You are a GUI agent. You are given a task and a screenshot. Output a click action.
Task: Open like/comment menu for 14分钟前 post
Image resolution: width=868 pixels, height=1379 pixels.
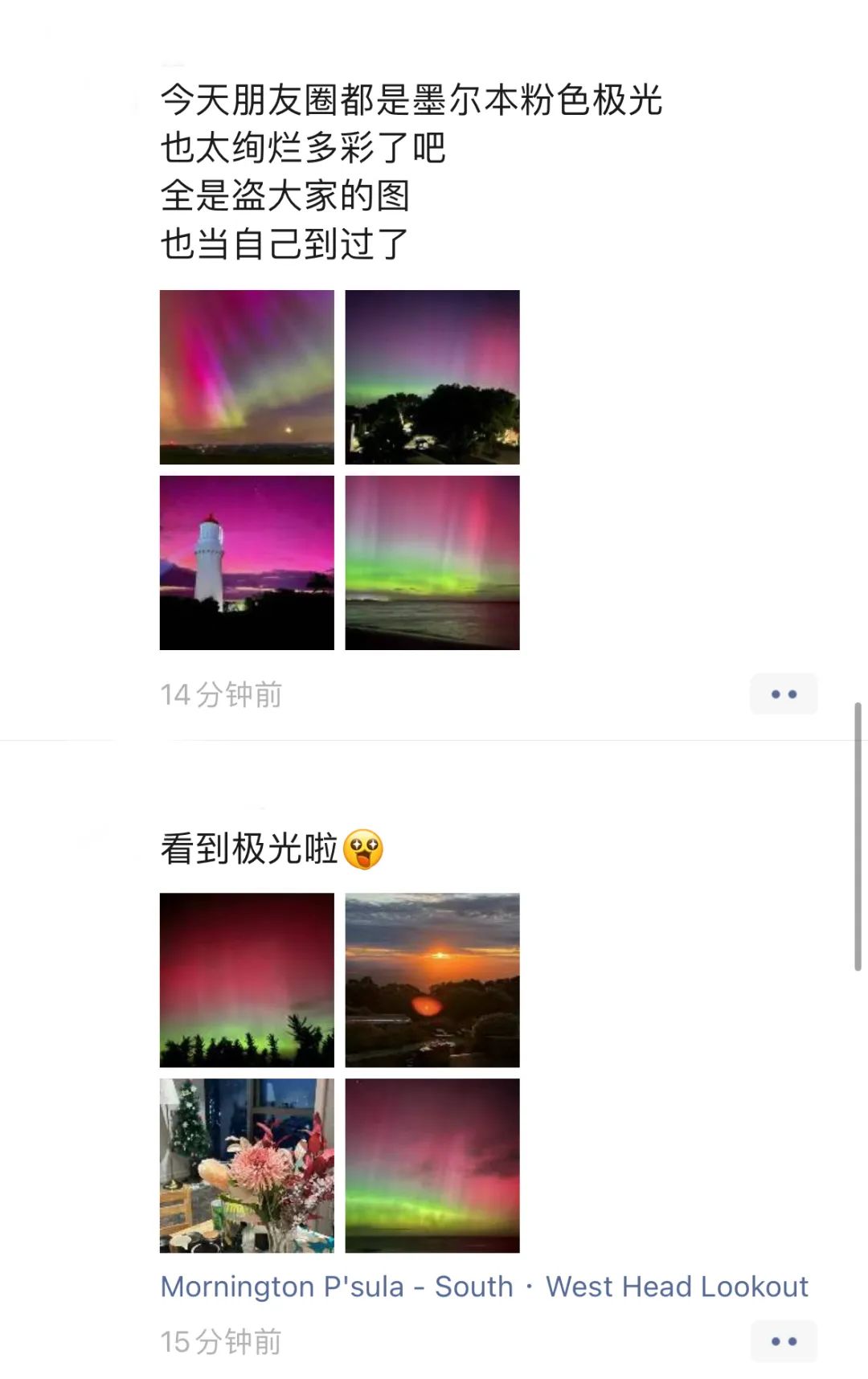(x=784, y=694)
